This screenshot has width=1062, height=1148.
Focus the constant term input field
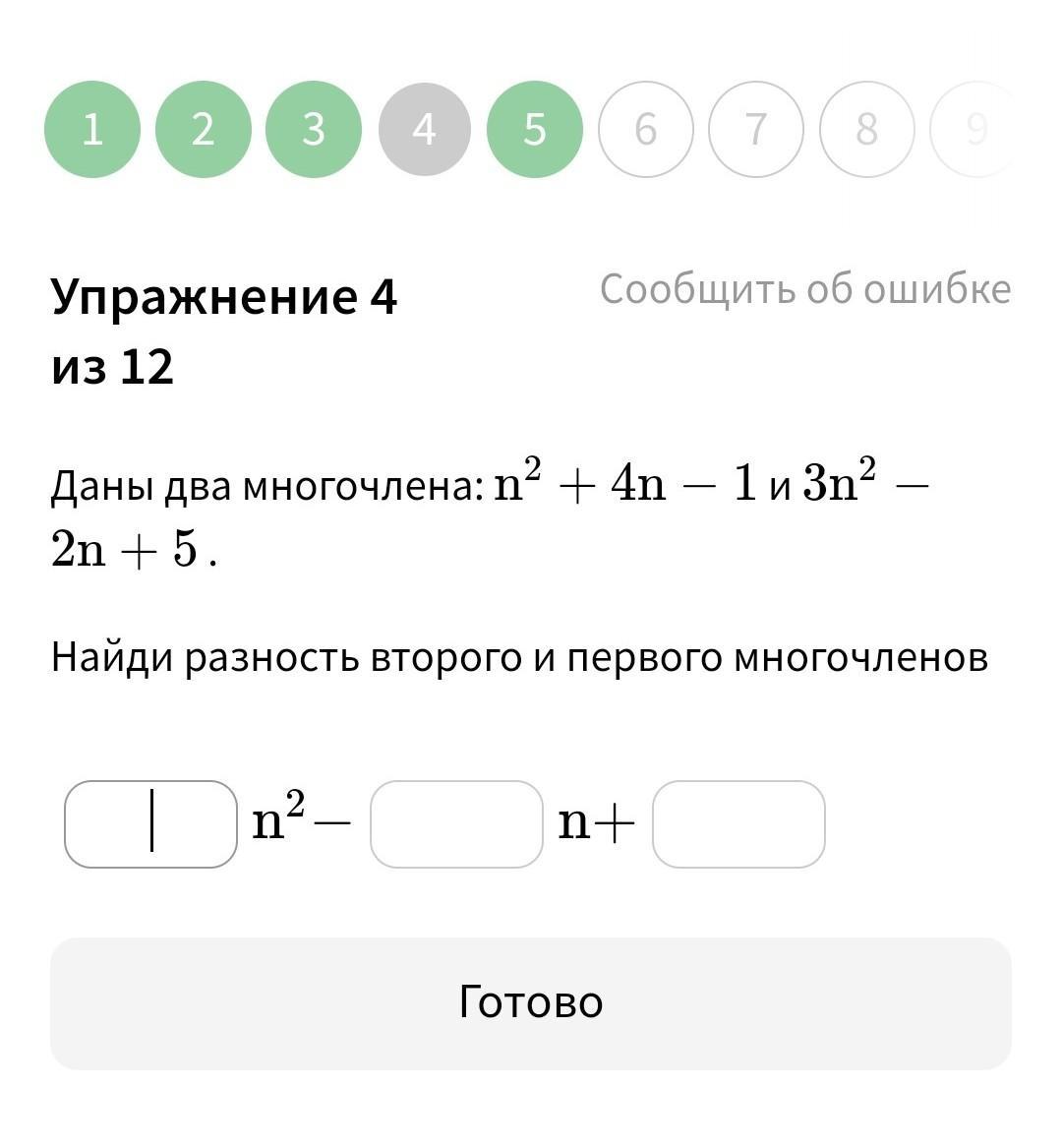click(x=738, y=824)
